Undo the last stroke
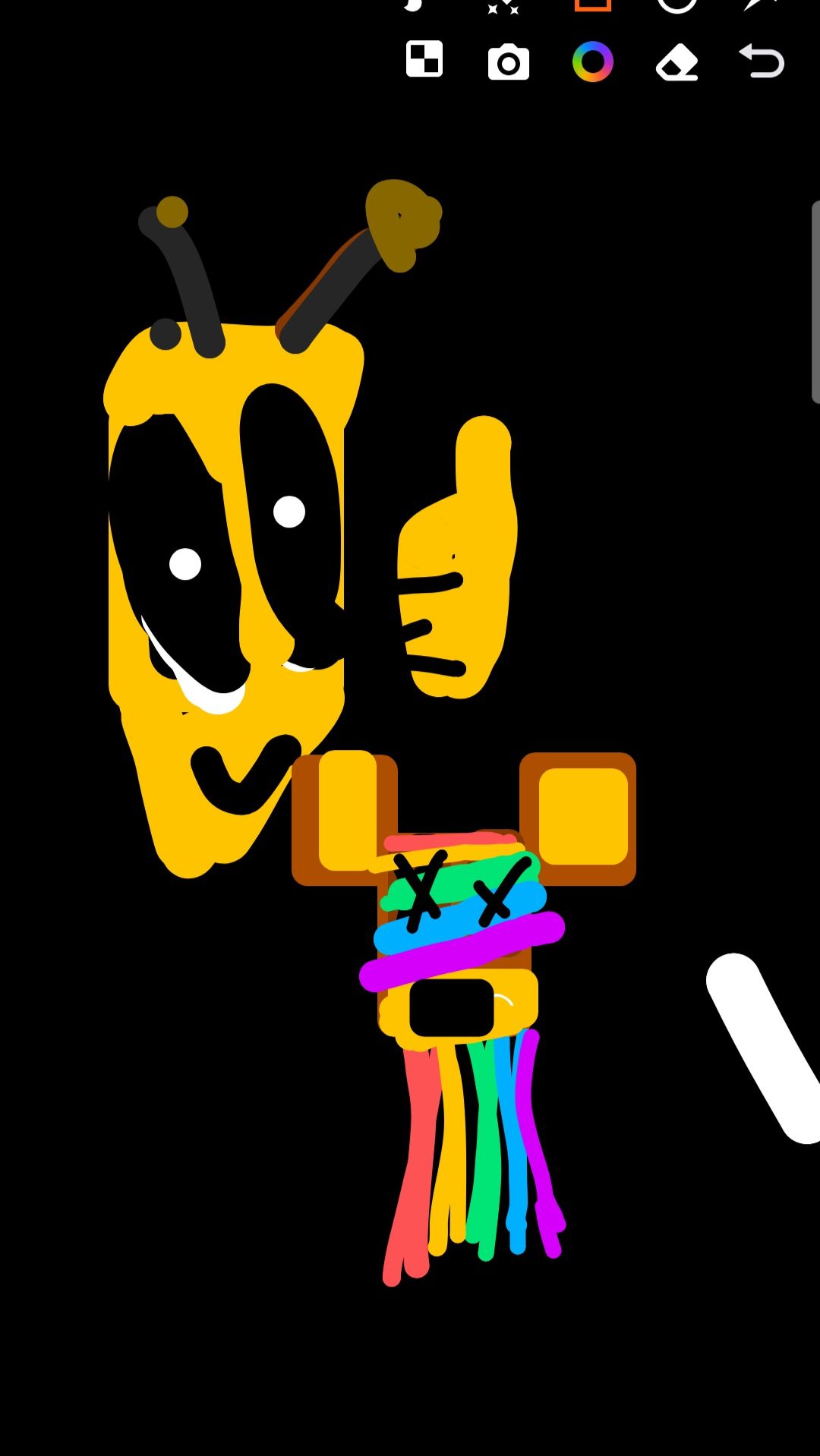Screen dimensions: 820x1456 point(762,61)
